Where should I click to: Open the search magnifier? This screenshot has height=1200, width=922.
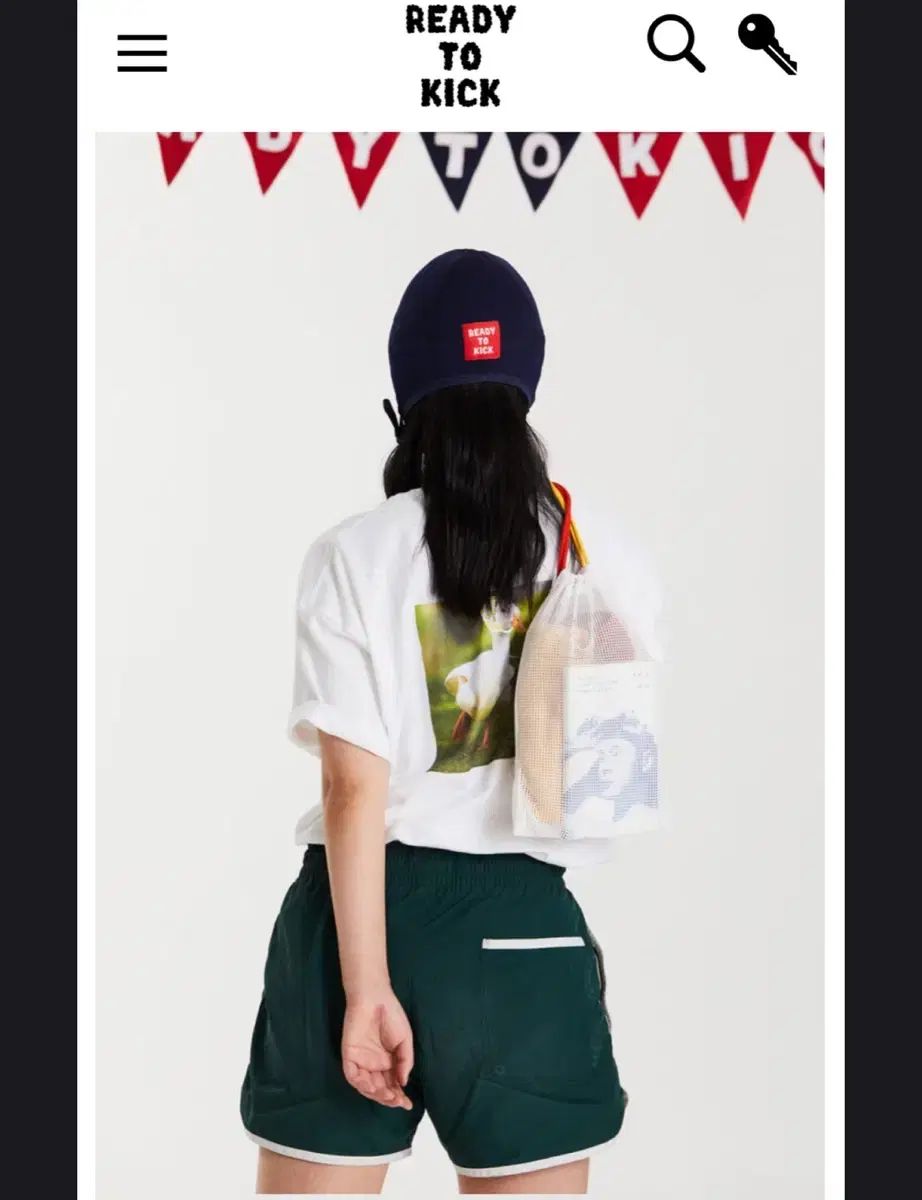(x=675, y=45)
